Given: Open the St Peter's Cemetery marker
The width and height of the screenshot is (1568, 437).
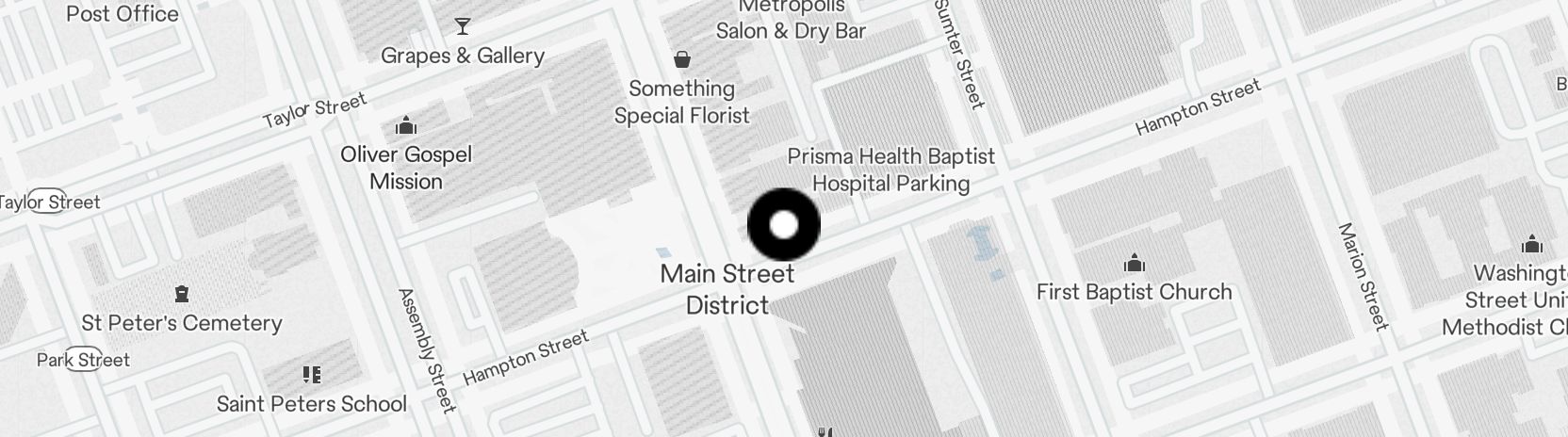Looking at the screenshot, I should click(x=182, y=295).
